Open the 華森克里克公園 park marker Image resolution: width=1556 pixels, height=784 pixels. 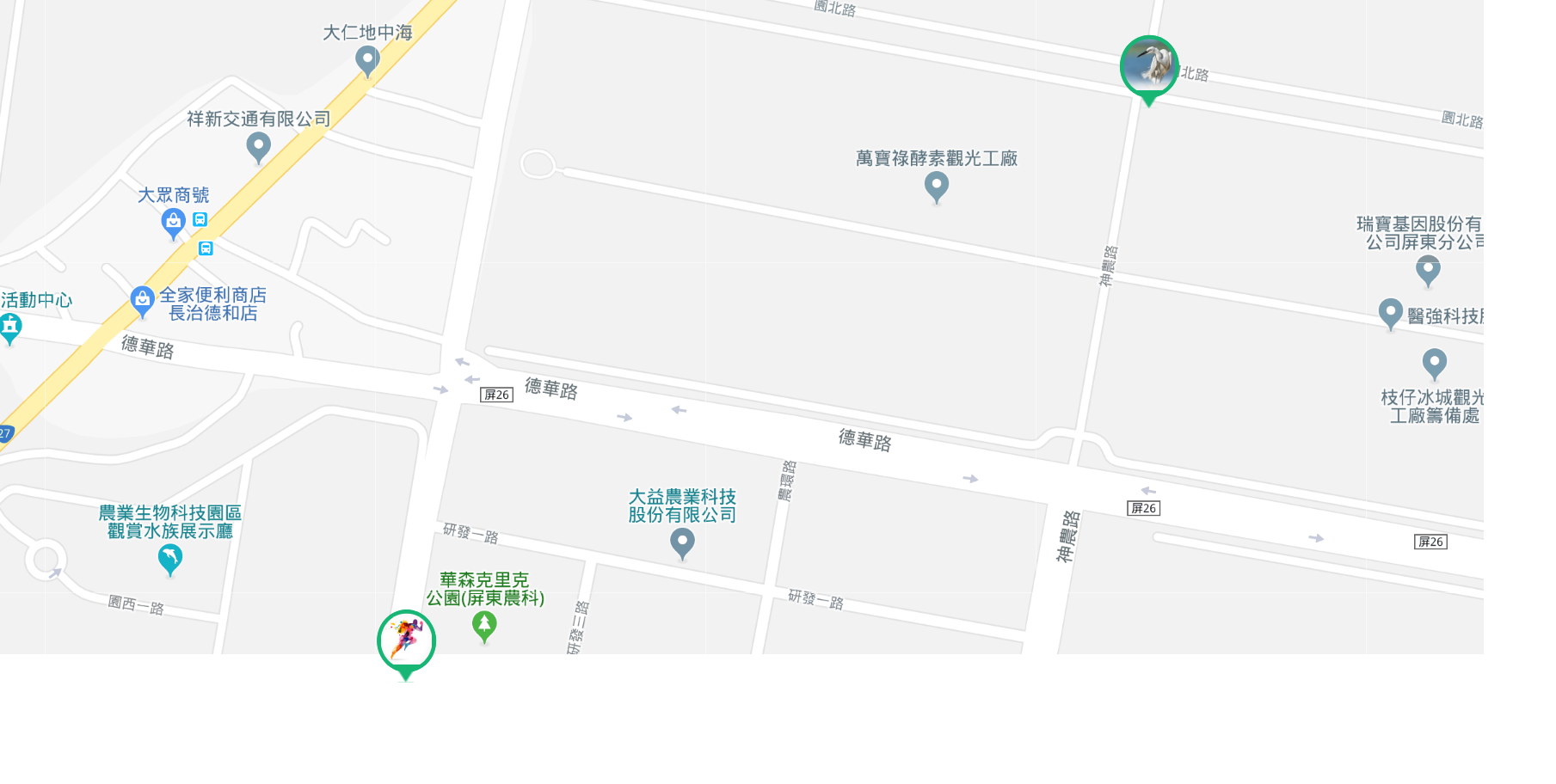coord(484,625)
